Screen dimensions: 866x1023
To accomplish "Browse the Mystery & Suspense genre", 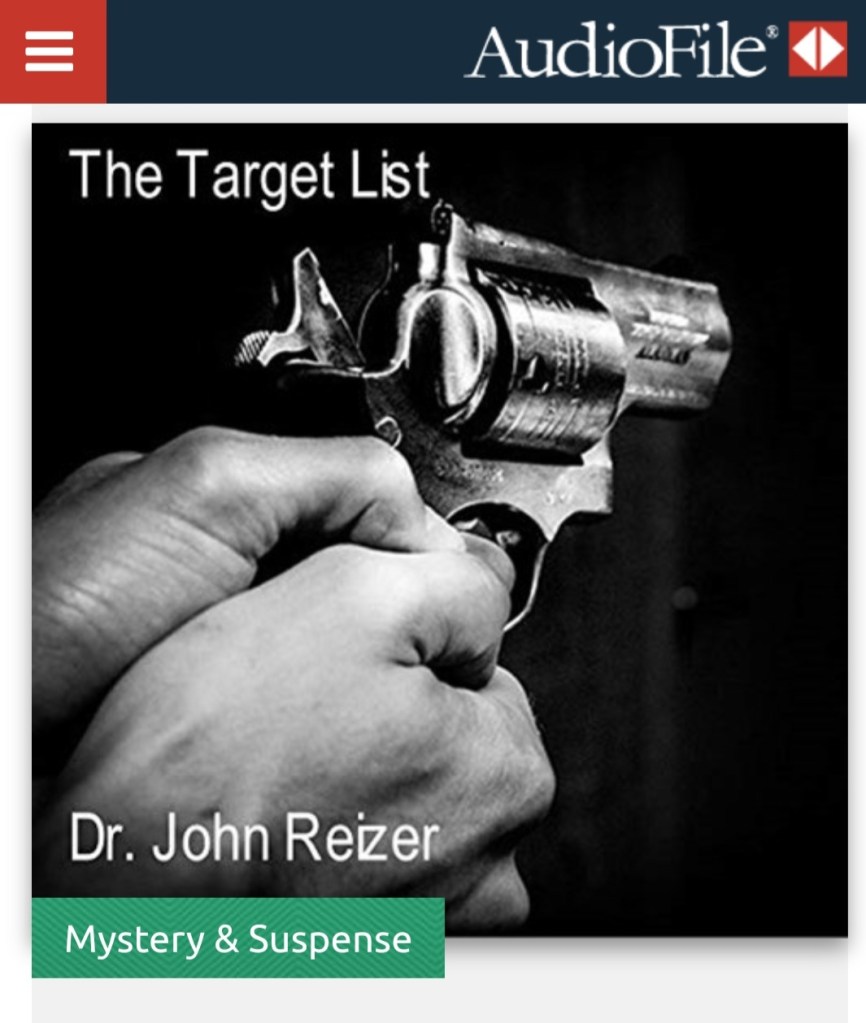I will point(238,938).
